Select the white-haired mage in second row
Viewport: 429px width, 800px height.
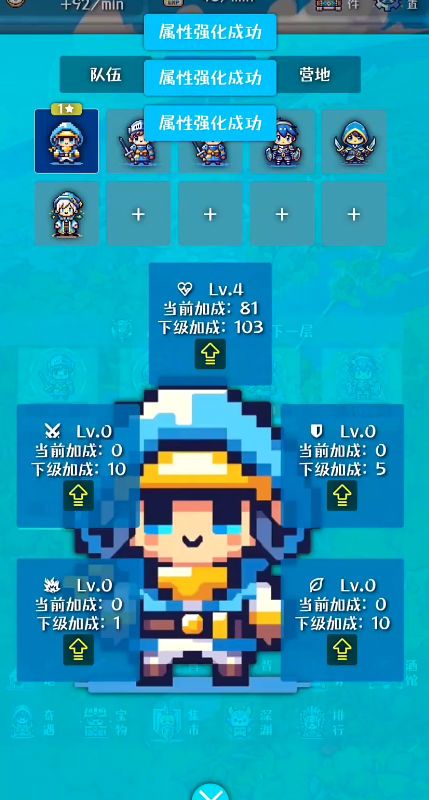click(x=67, y=214)
